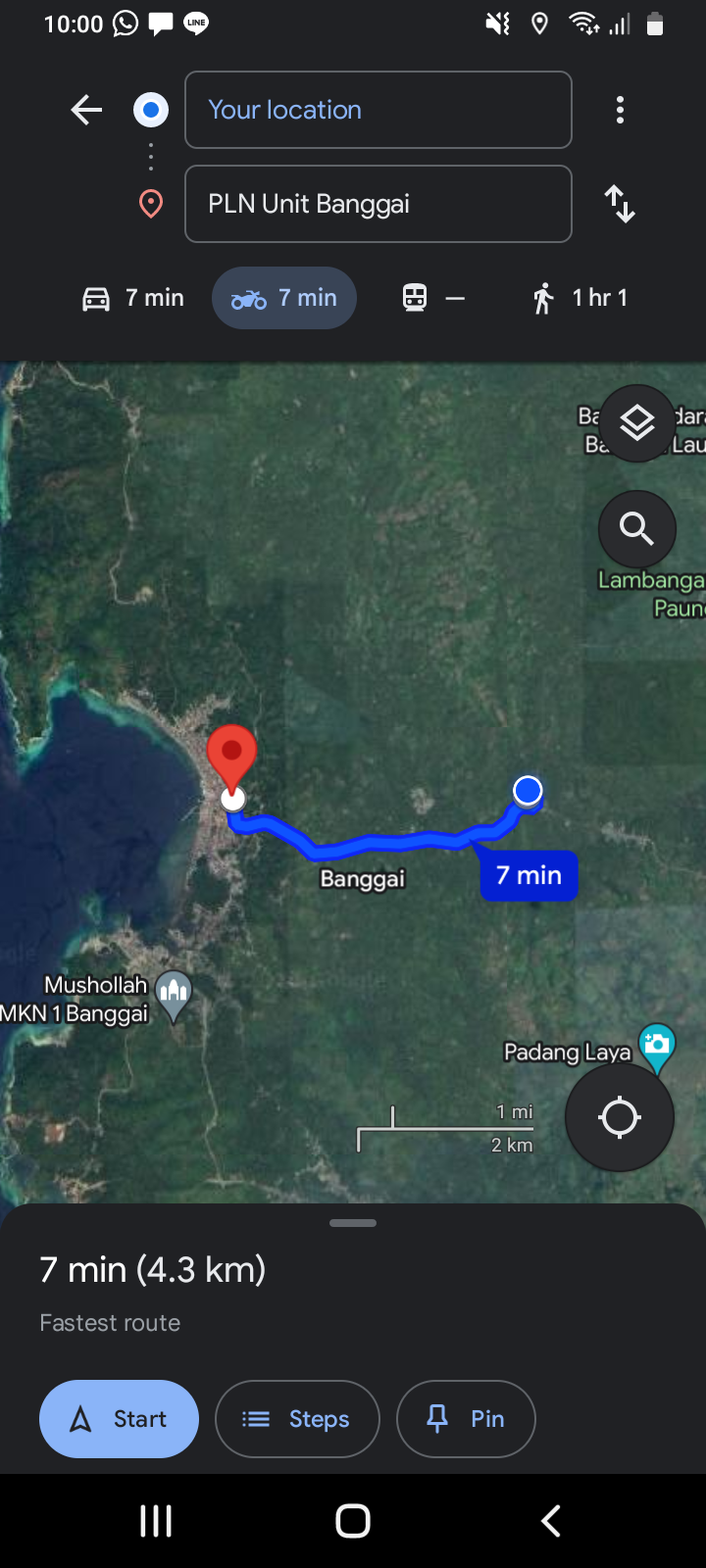Expand the route details sheet handle
Viewport: 706px width, 1568px height.
[x=353, y=1223]
